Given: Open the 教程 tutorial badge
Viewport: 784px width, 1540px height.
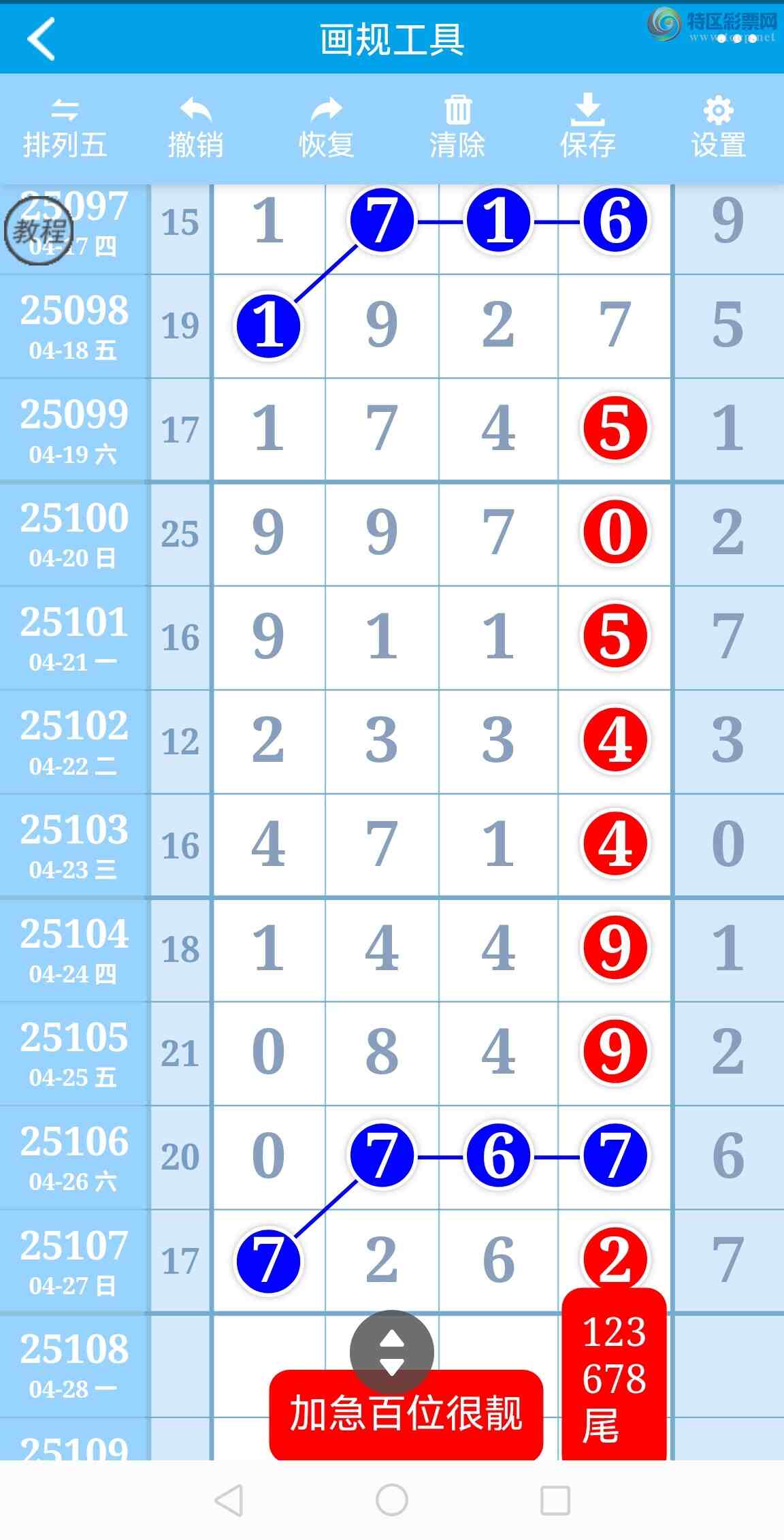Looking at the screenshot, I should pos(39,230).
